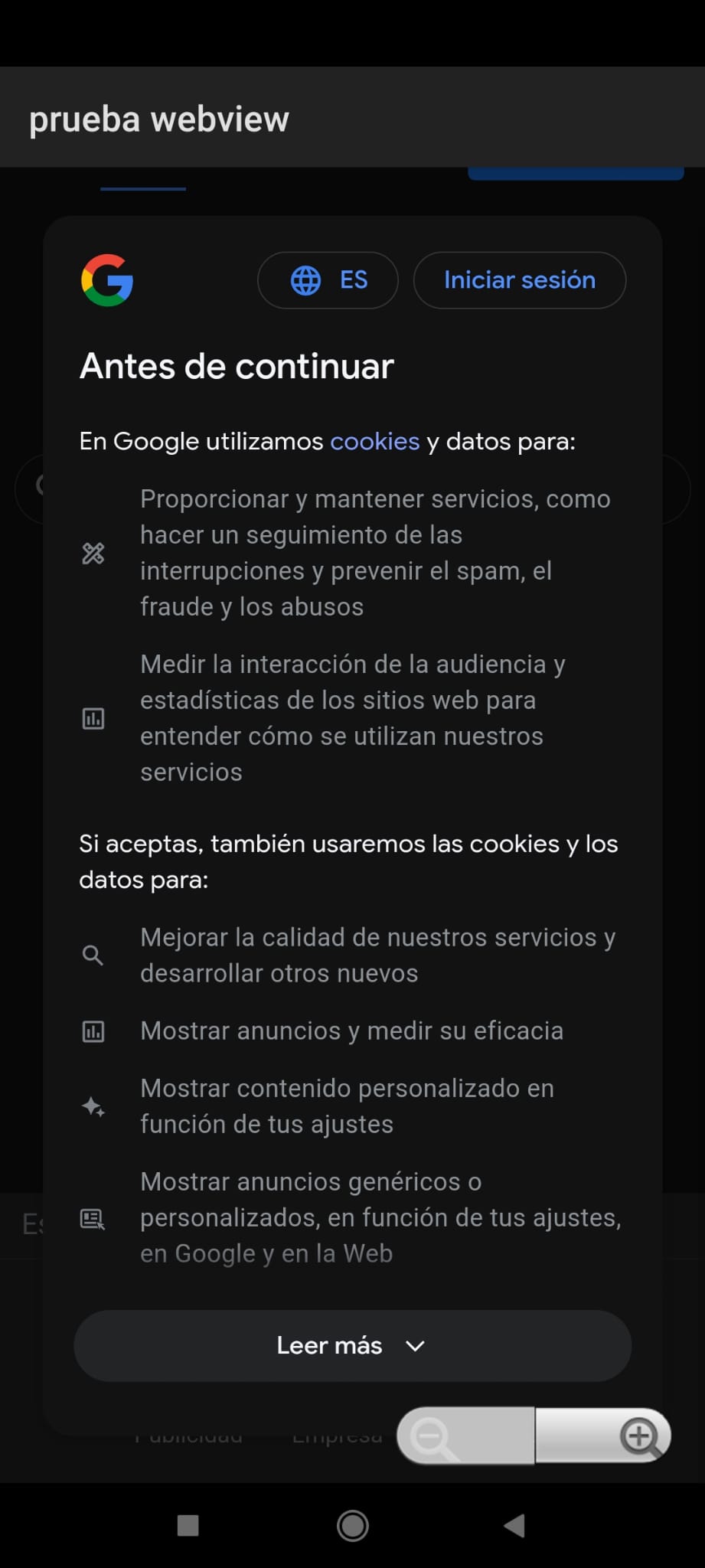
Task: Go back using the system back button
Action: click(515, 1525)
